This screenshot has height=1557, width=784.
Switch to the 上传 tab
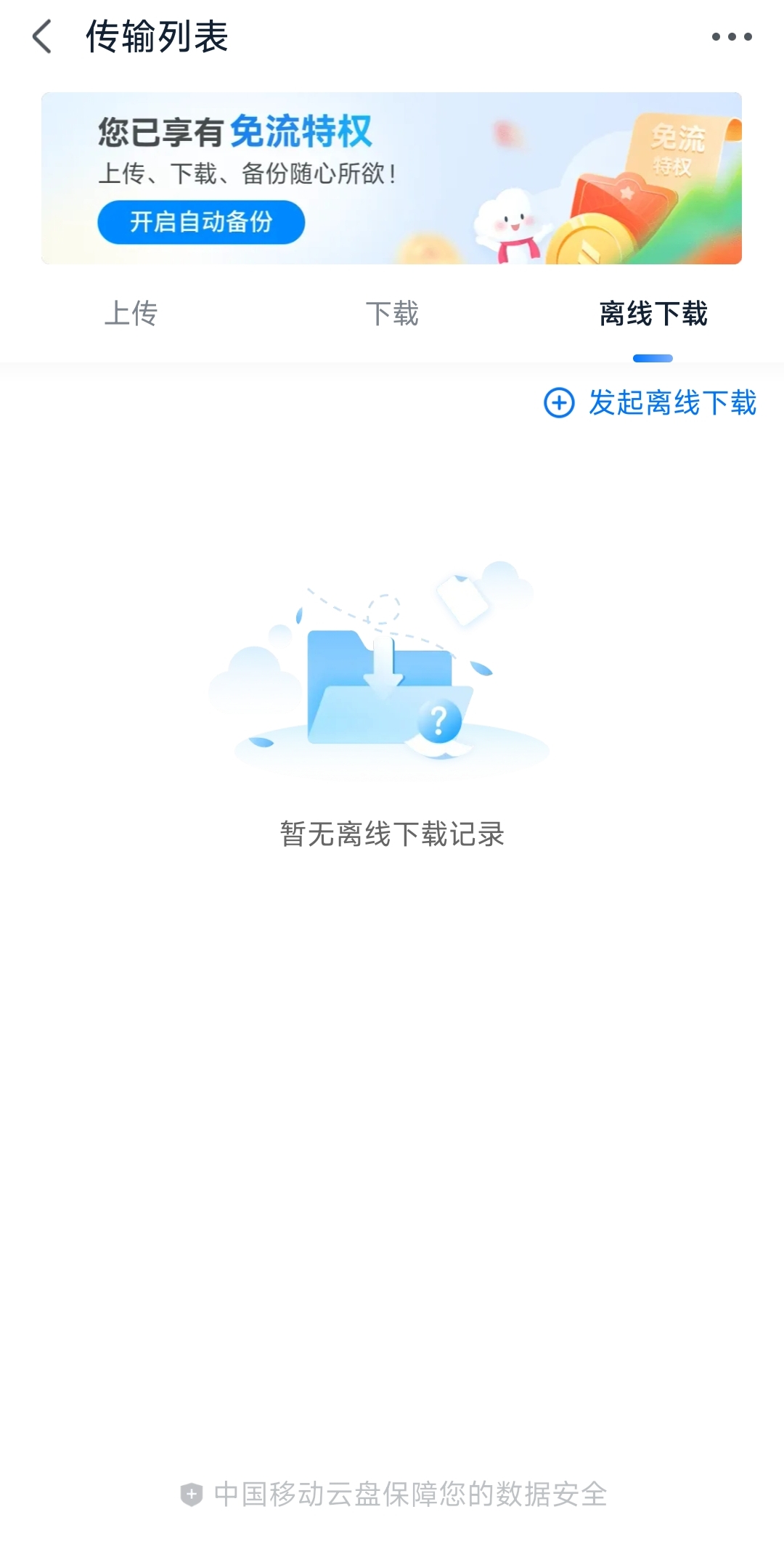[x=131, y=314]
